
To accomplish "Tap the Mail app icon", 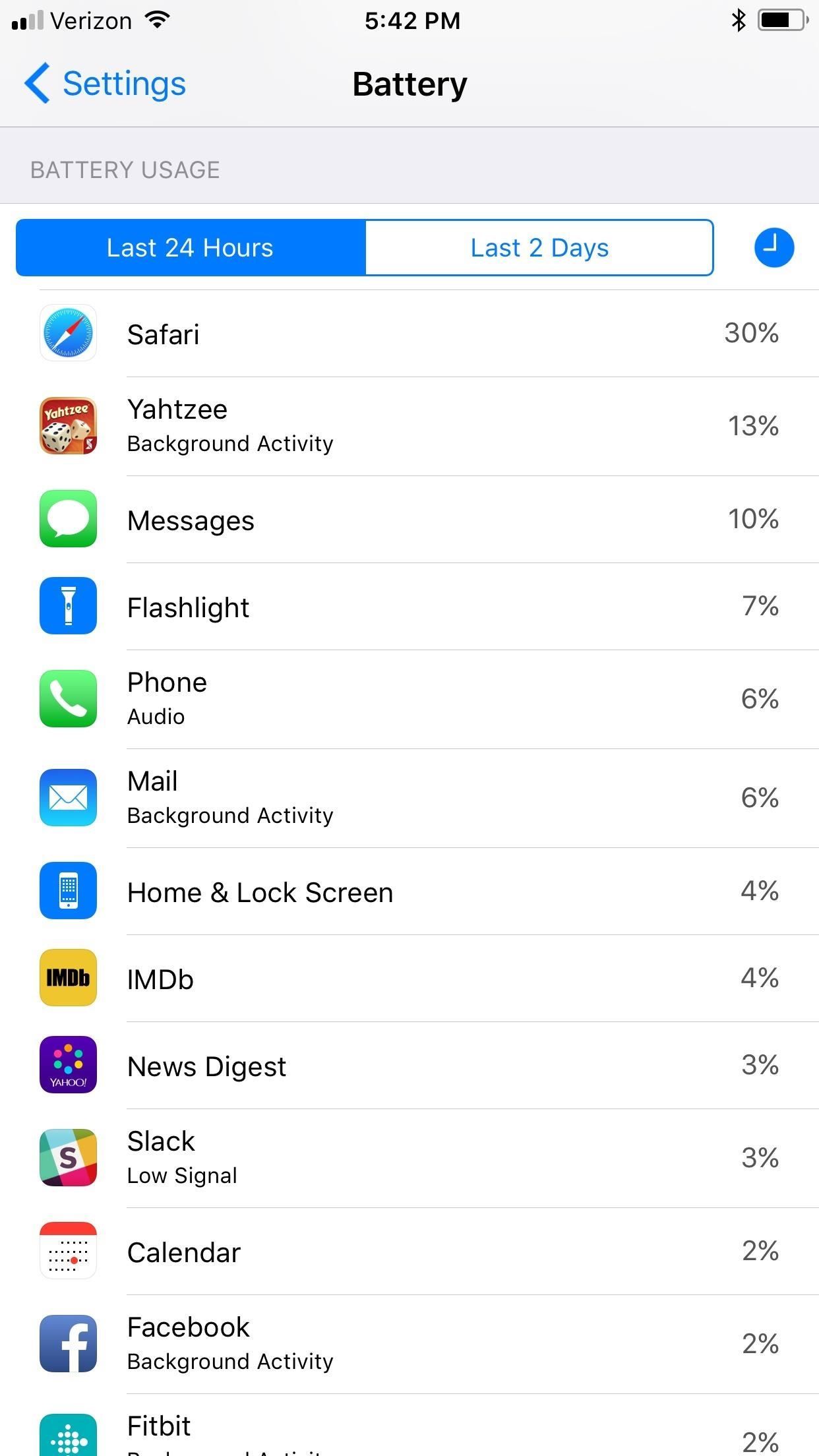I will point(67,797).
